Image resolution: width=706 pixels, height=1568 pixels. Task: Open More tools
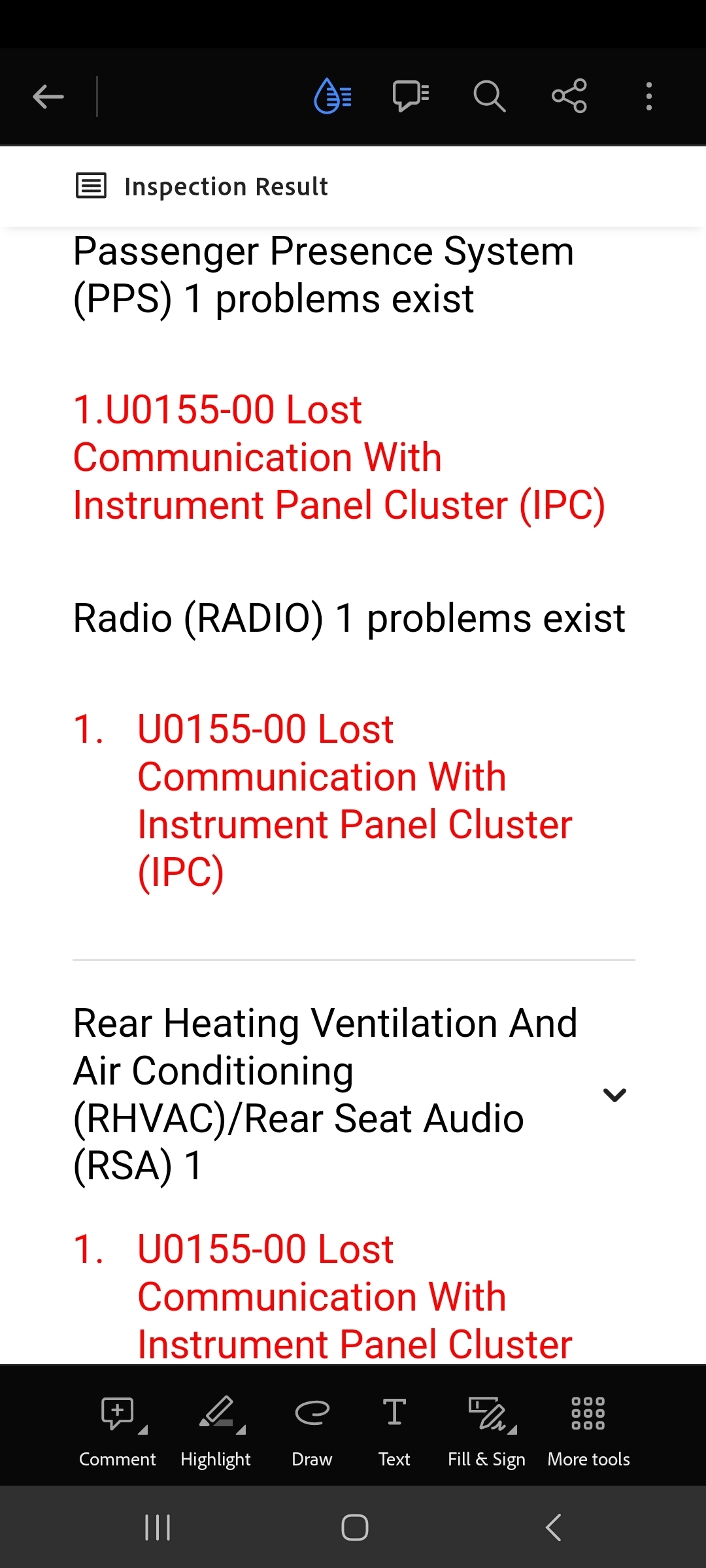point(588,1431)
